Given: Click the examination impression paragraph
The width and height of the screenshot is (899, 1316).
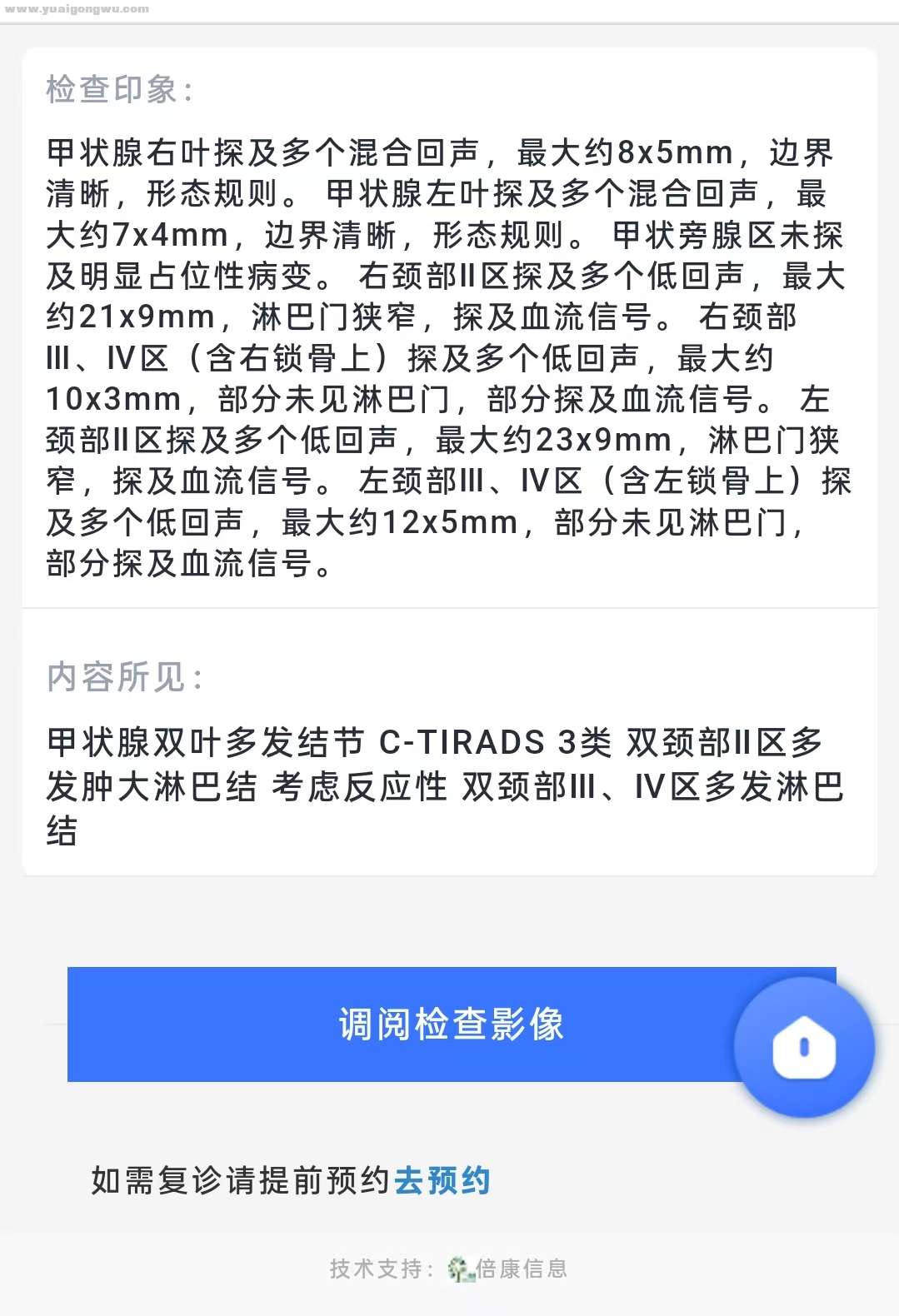Looking at the screenshot, I should [x=450, y=358].
